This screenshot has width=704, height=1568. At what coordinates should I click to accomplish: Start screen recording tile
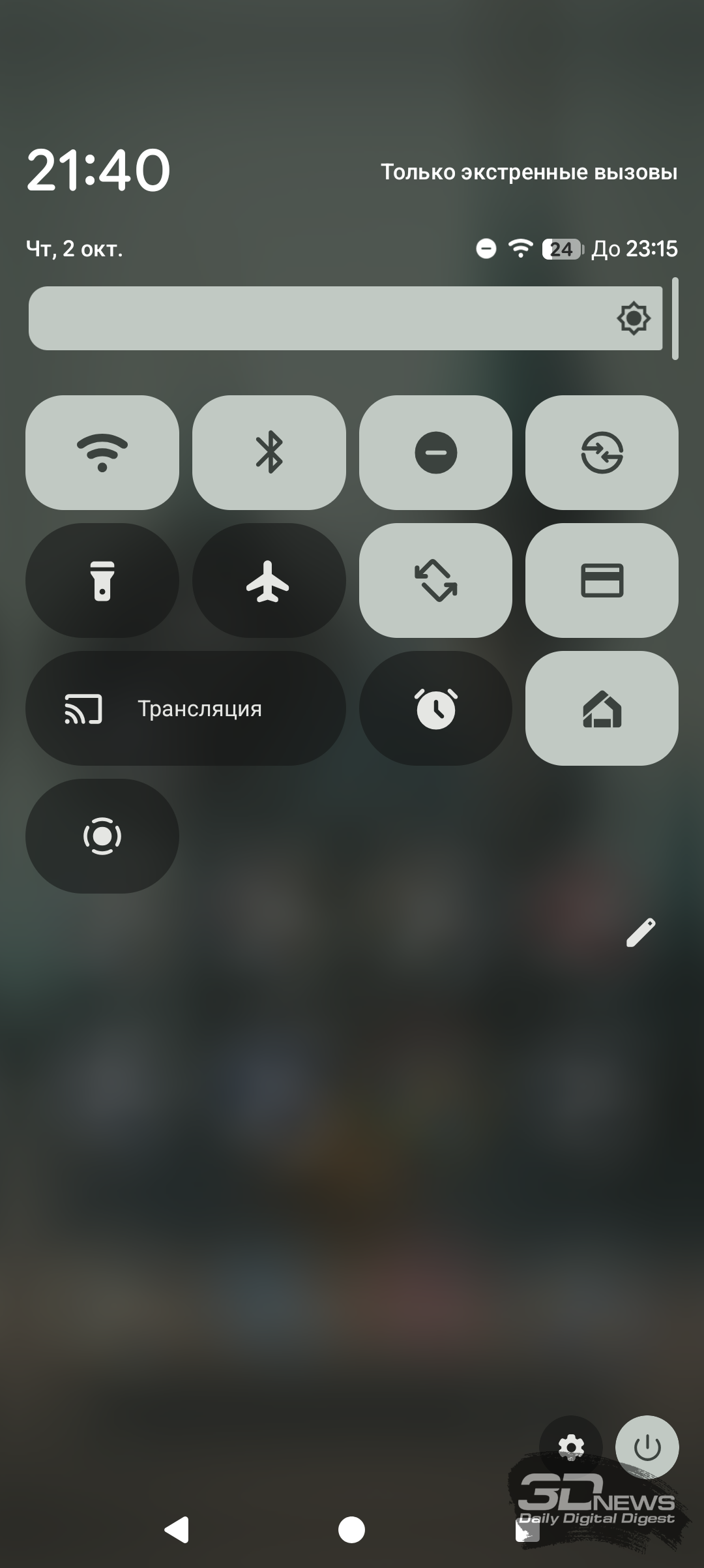tap(102, 836)
